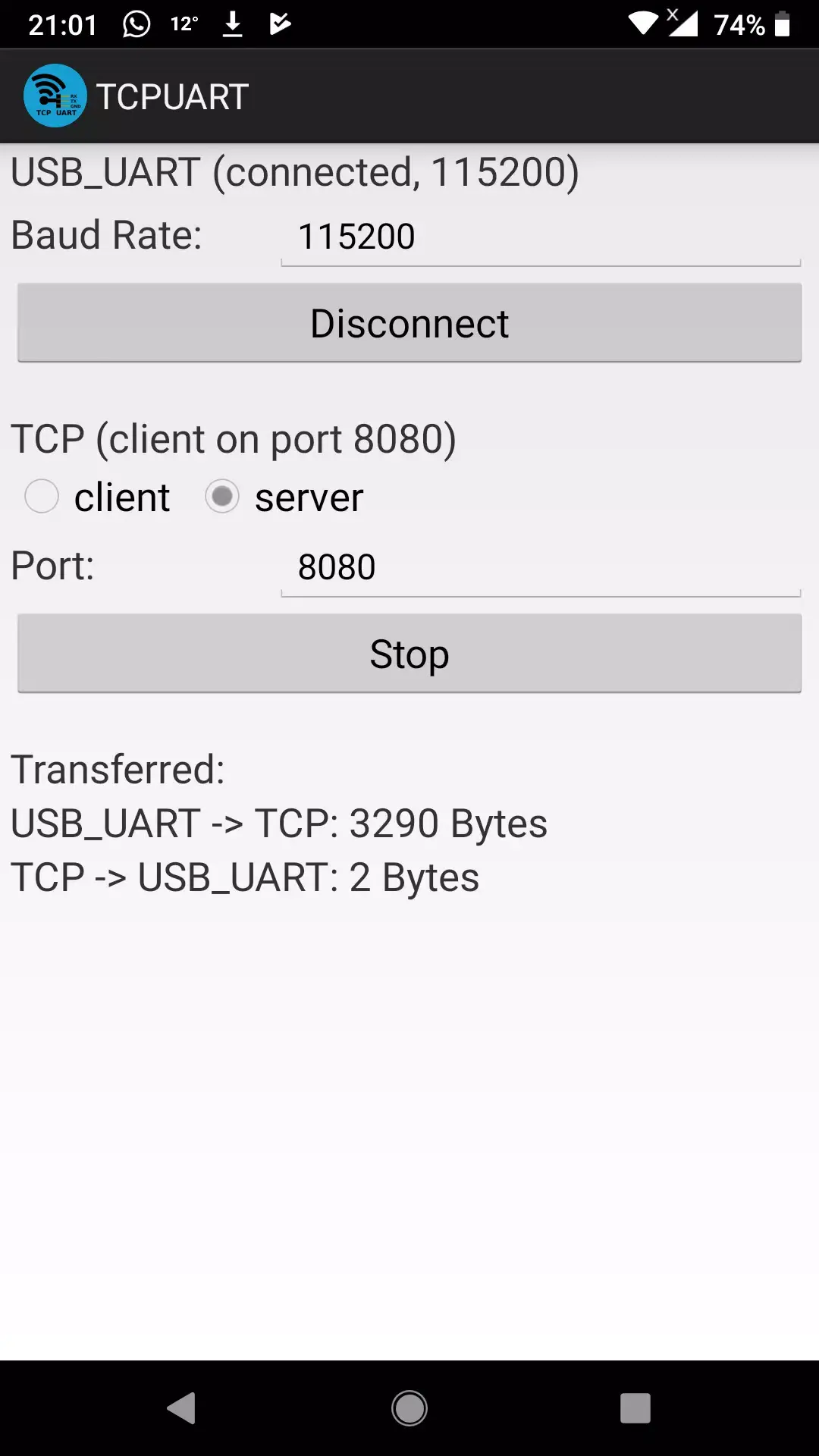
Task: Tap the 21:01 clock in status bar
Action: [x=61, y=22]
